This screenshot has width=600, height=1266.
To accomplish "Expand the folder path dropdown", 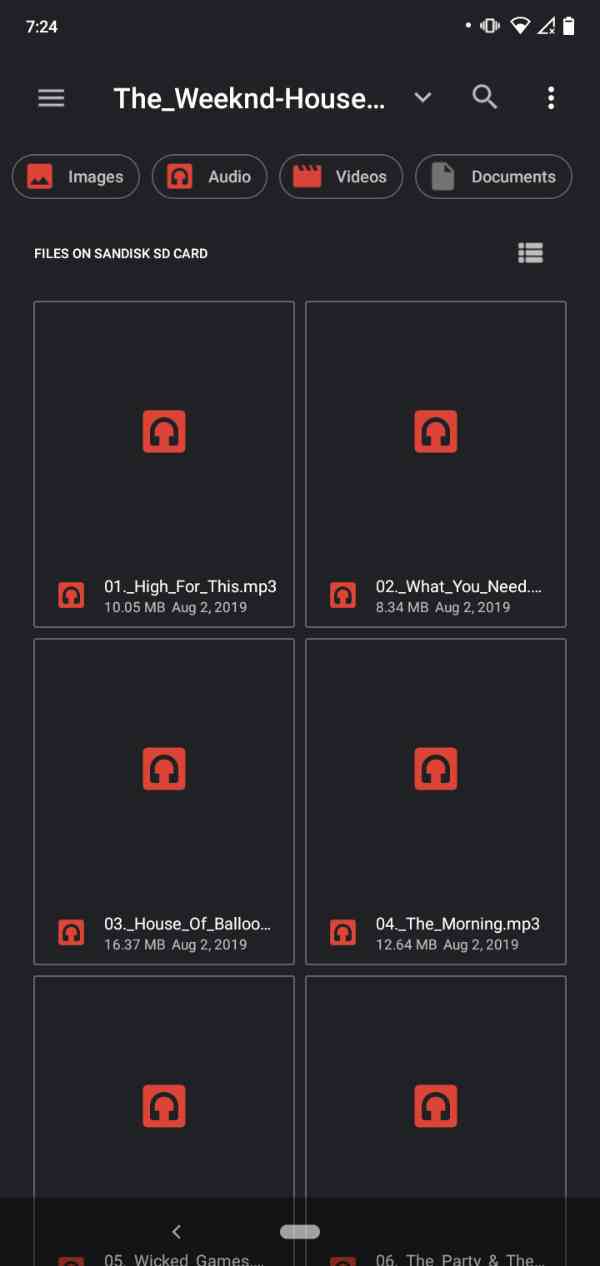I will coord(423,98).
